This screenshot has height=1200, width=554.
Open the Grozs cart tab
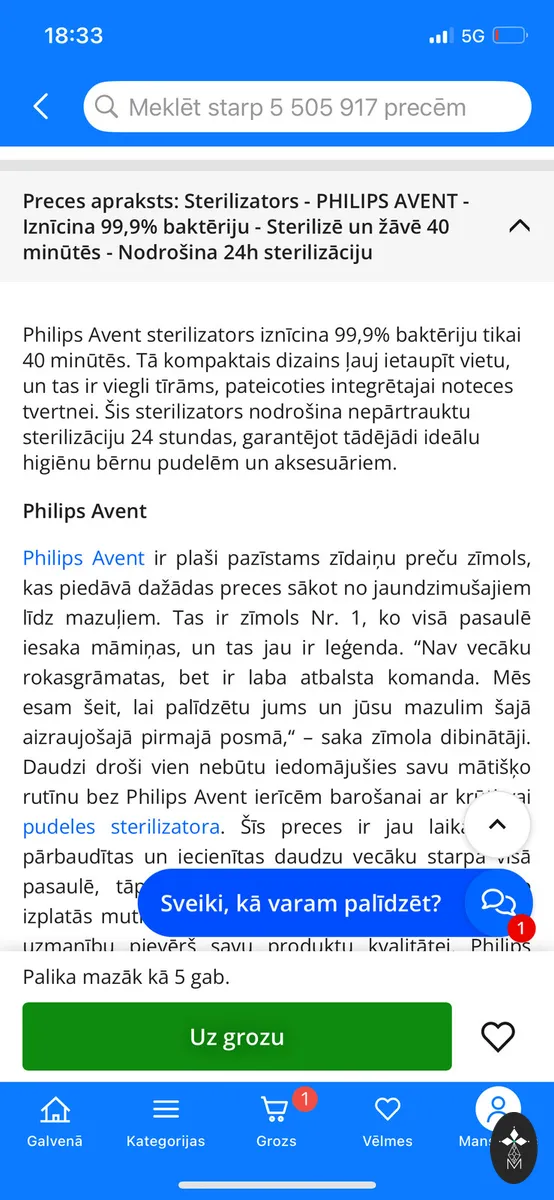277,1122
